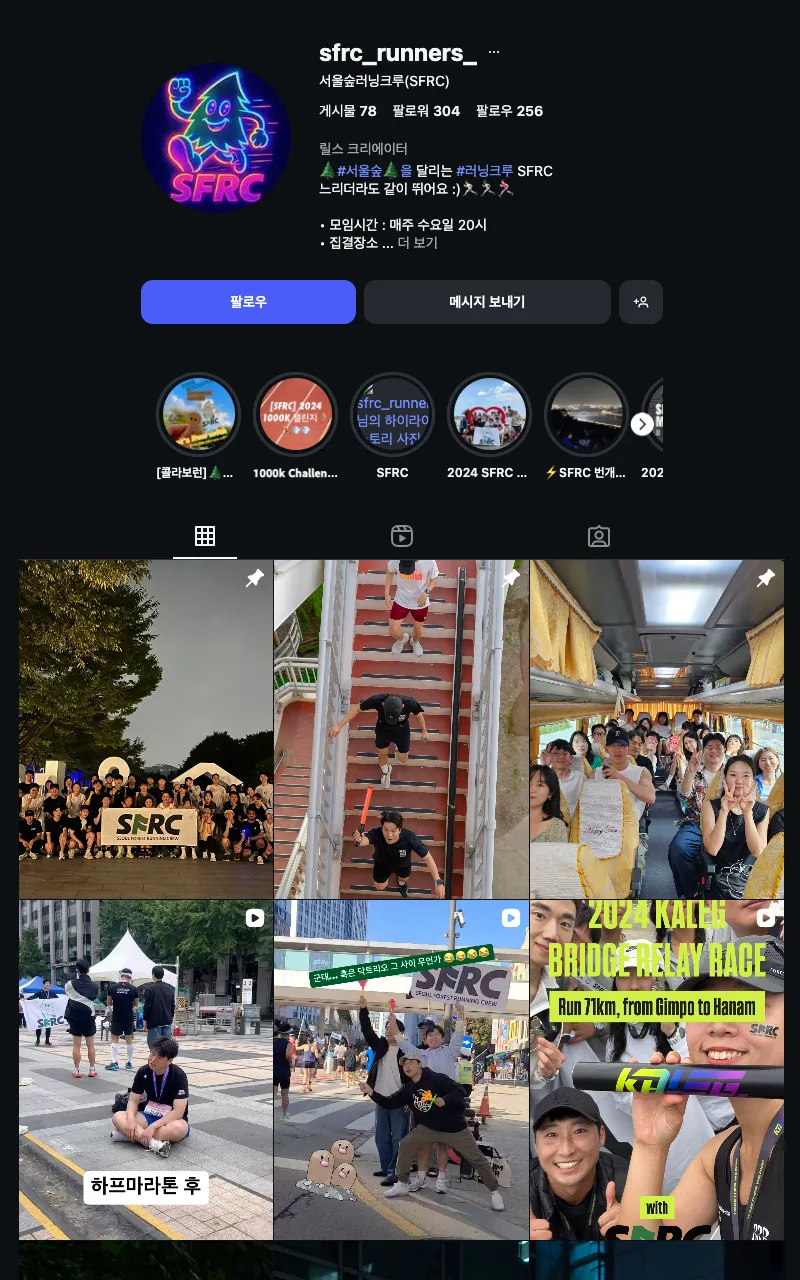Open the 1000k Challenge highlight

tap(296, 414)
